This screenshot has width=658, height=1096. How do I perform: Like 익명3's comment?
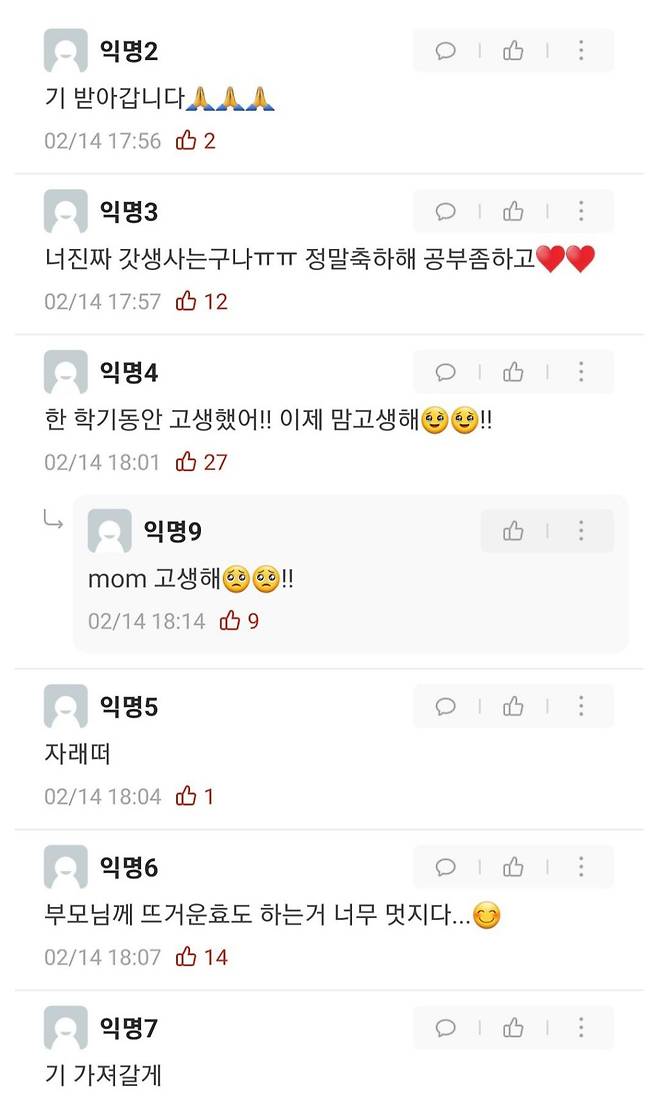tap(513, 212)
